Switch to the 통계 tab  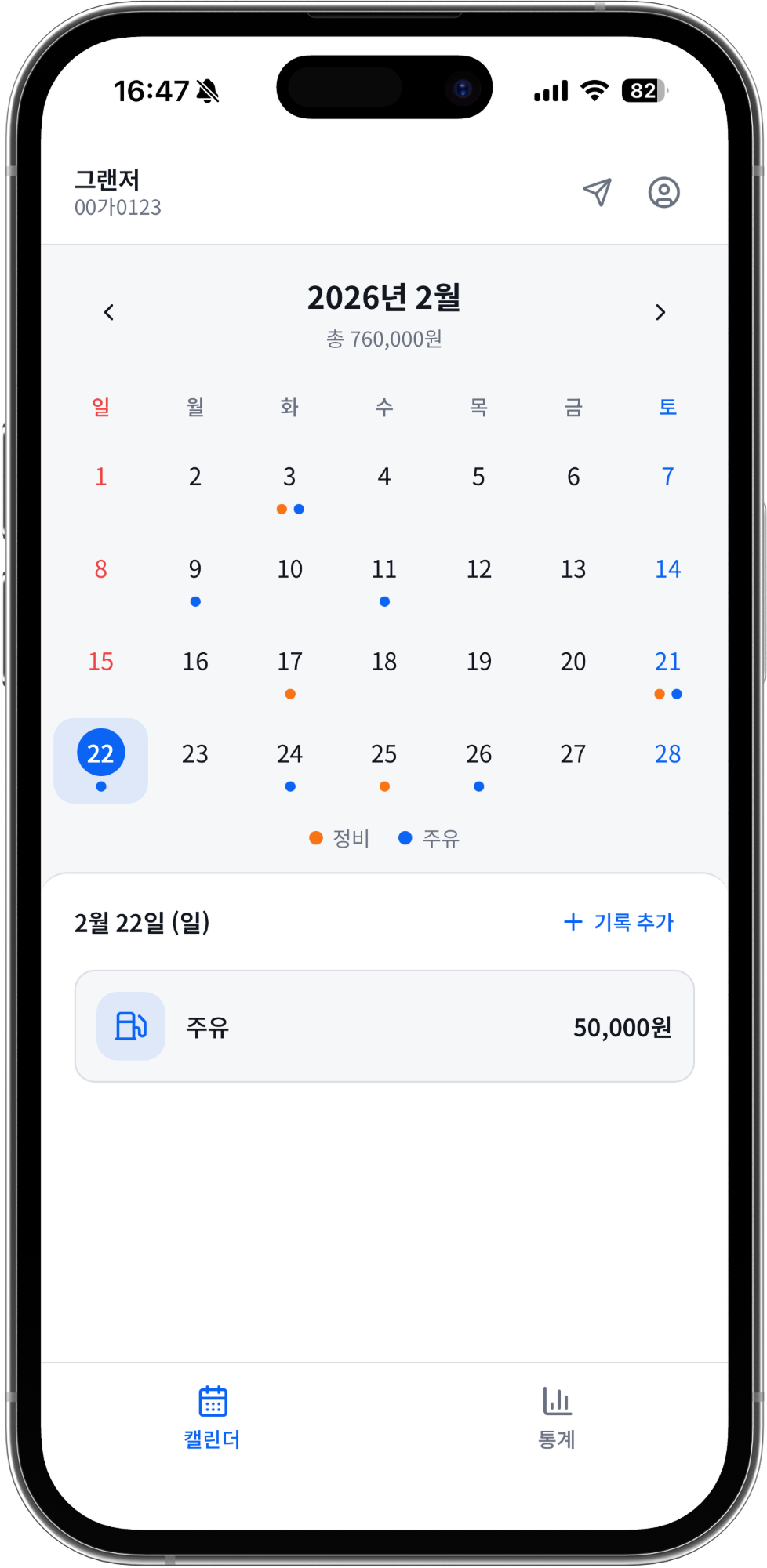click(x=557, y=1417)
